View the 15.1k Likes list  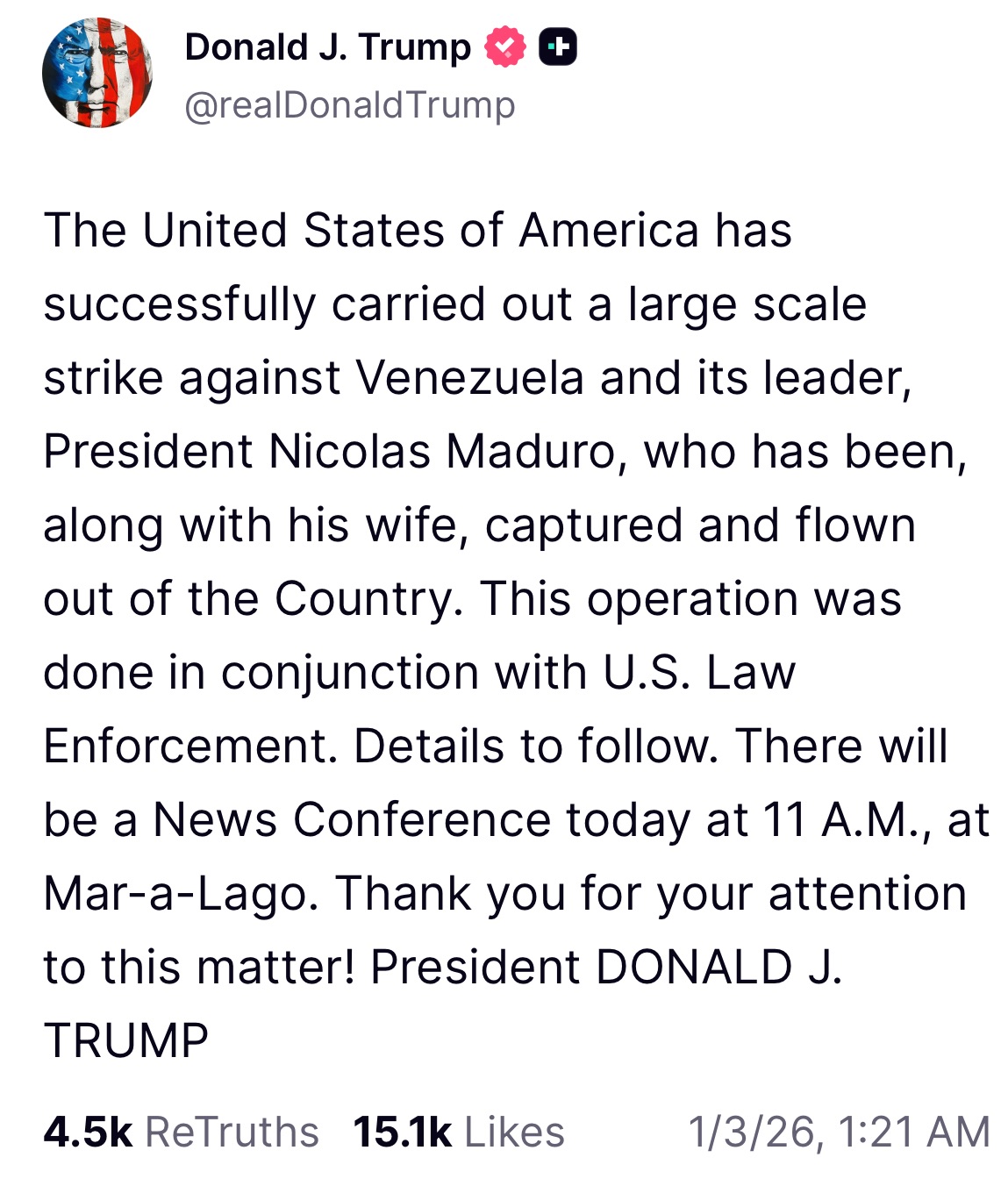[459, 1132]
